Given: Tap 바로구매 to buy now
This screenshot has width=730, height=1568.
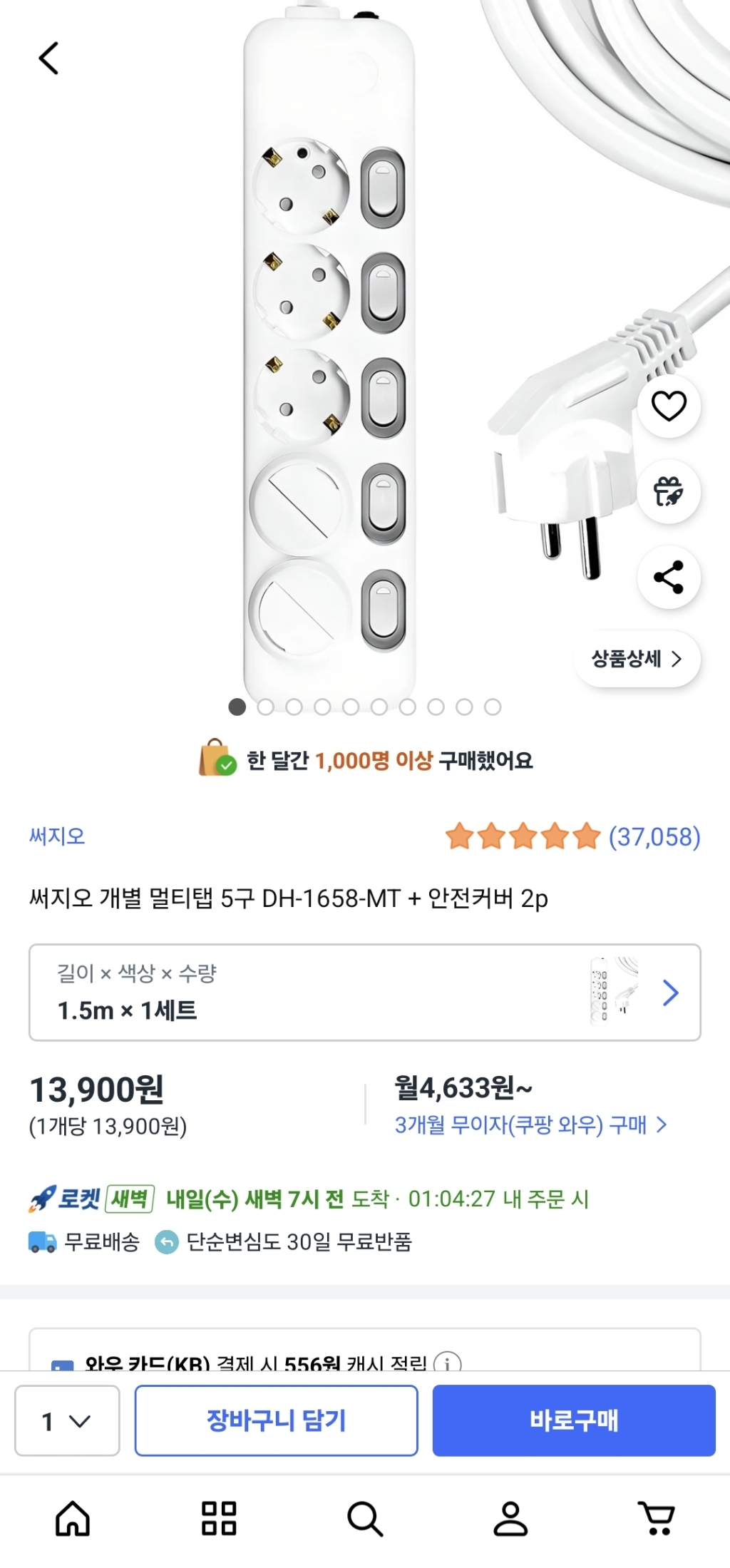Looking at the screenshot, I should 574,1420.
